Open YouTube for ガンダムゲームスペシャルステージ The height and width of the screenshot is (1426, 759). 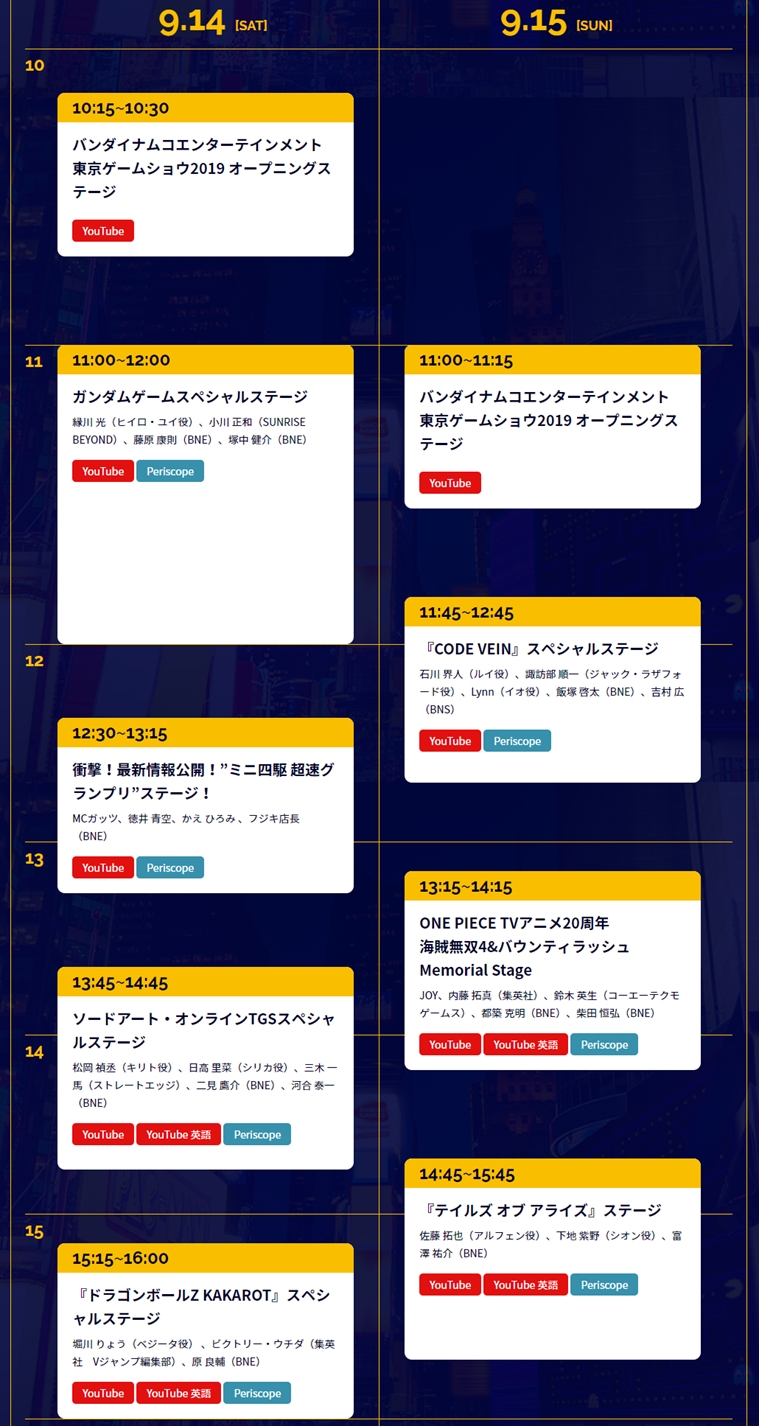pos(103,471)
